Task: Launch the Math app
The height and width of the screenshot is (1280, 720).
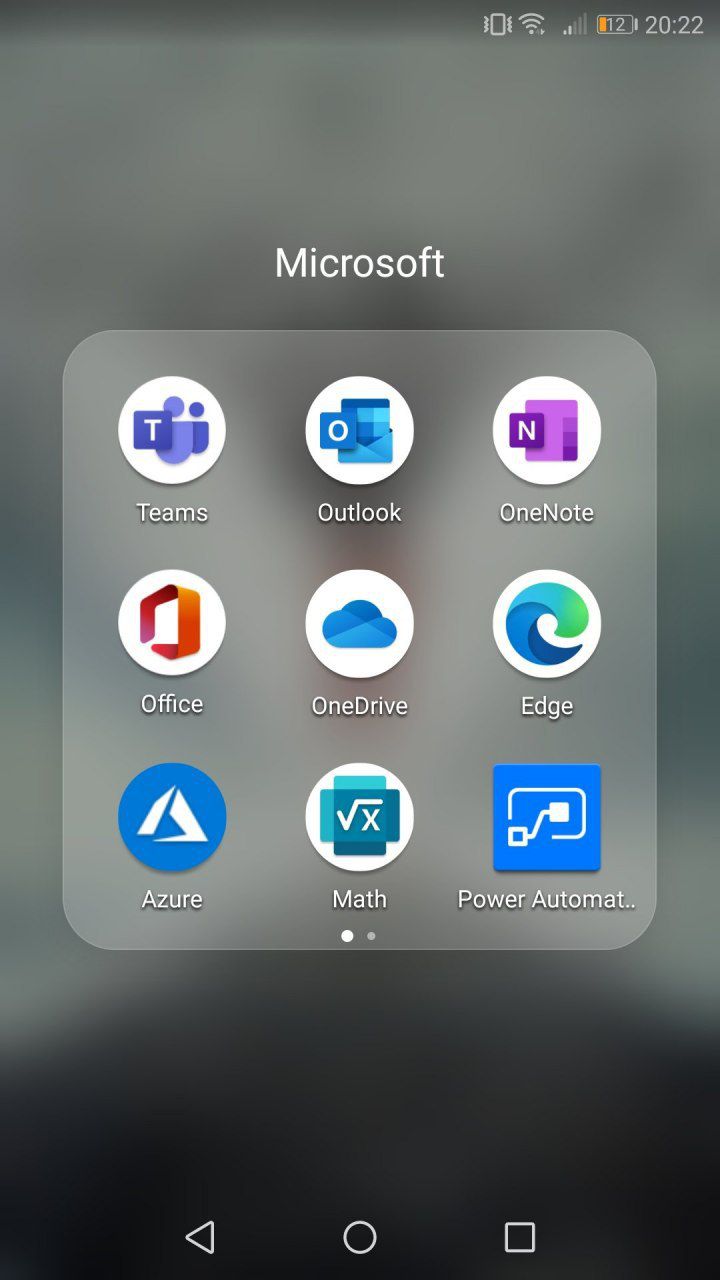Action: pos(359,817)
